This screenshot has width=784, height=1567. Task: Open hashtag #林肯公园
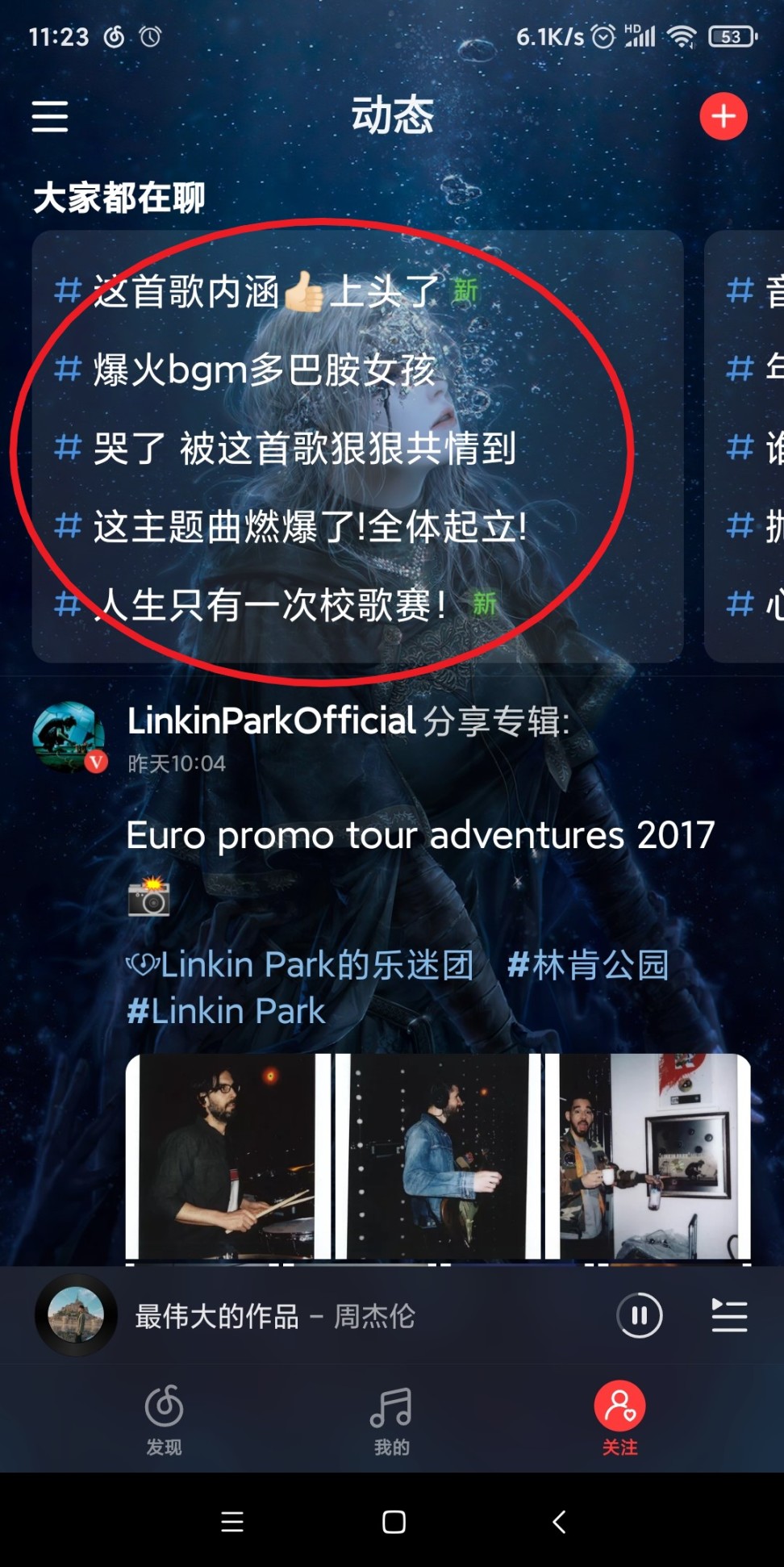588,964
